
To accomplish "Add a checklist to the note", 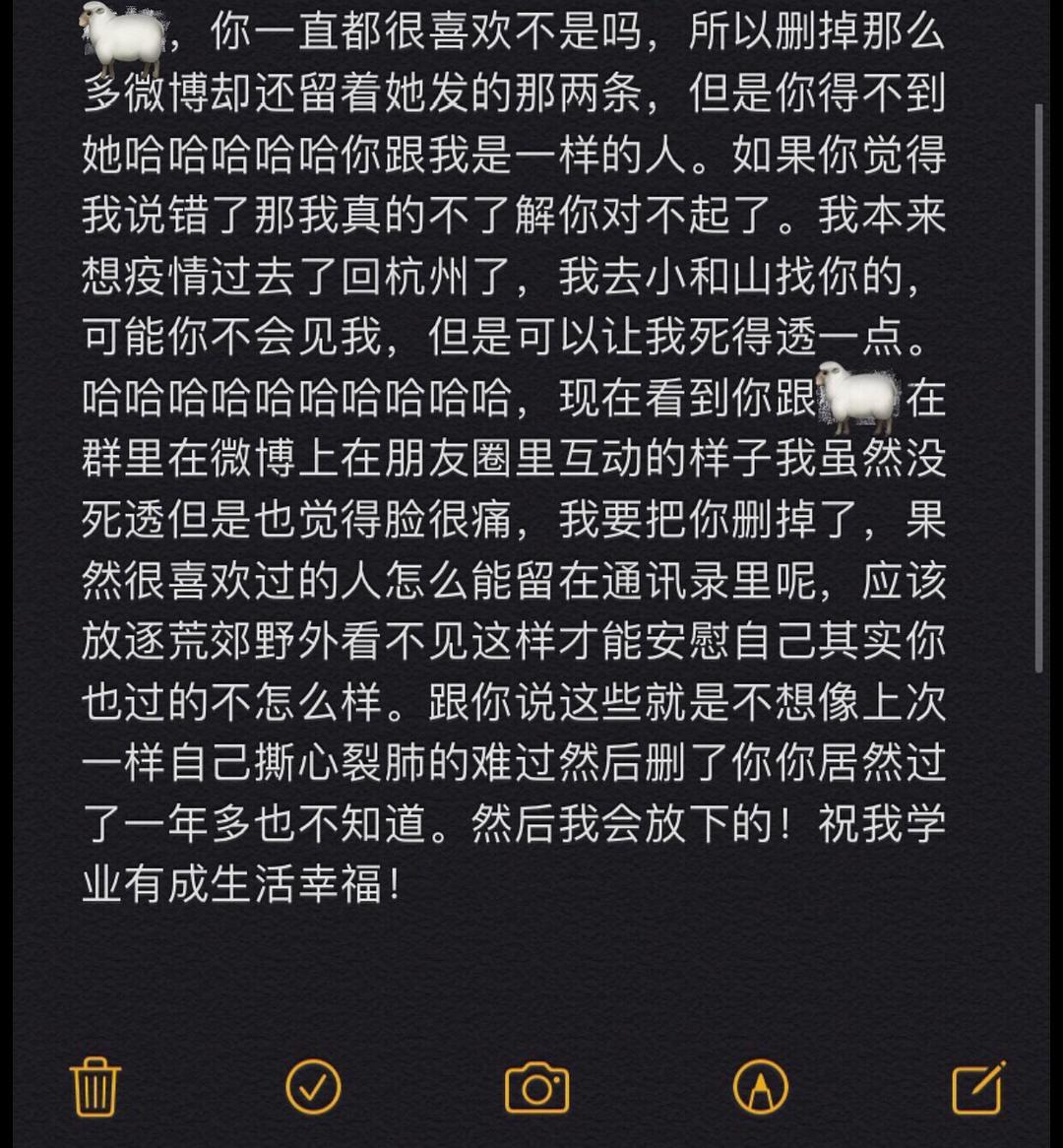I will tap(313, 1087).
